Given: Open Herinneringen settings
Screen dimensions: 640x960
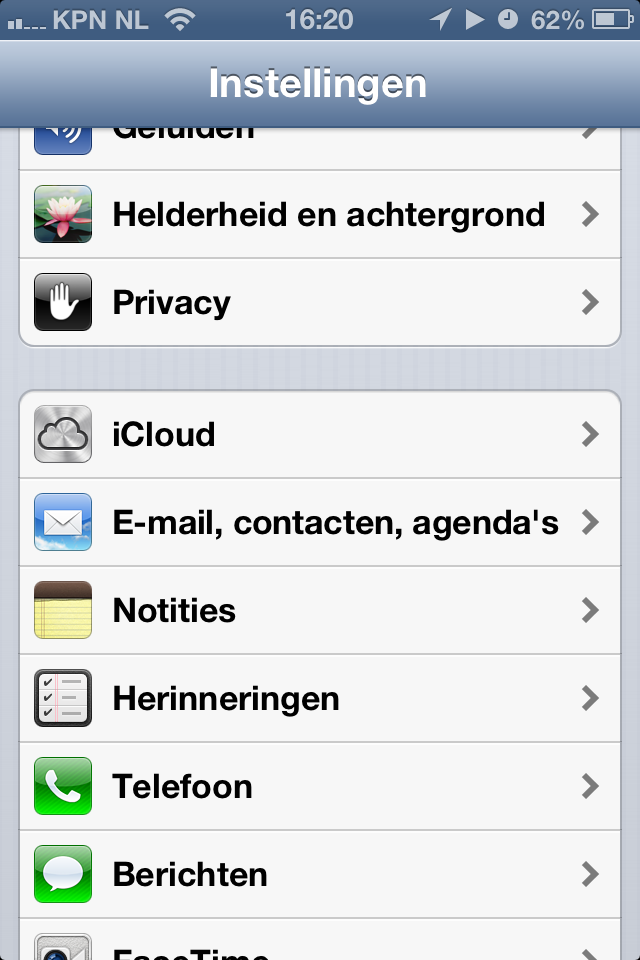Looking at the screenshot, I should pos(320,698).
